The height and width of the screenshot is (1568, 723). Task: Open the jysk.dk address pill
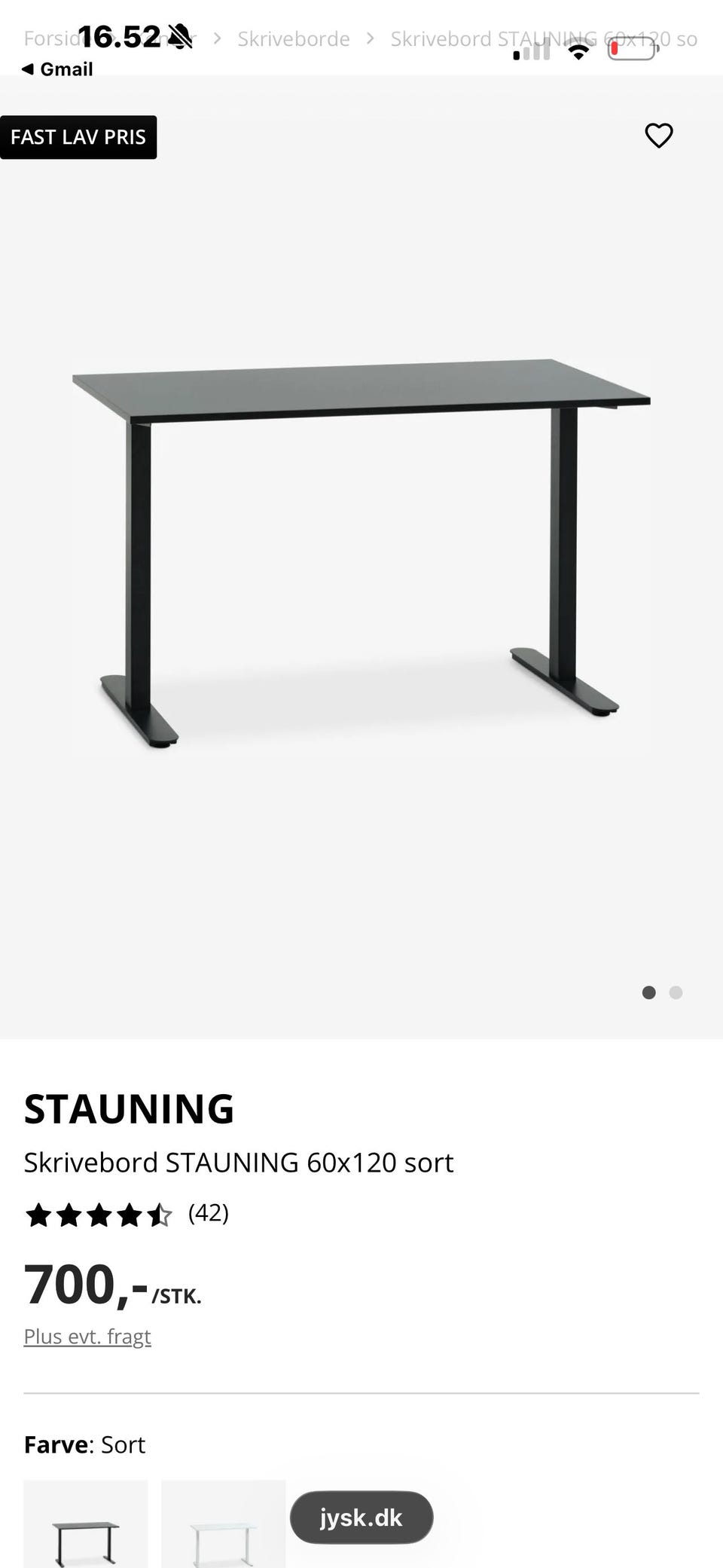coord(361,1517)
